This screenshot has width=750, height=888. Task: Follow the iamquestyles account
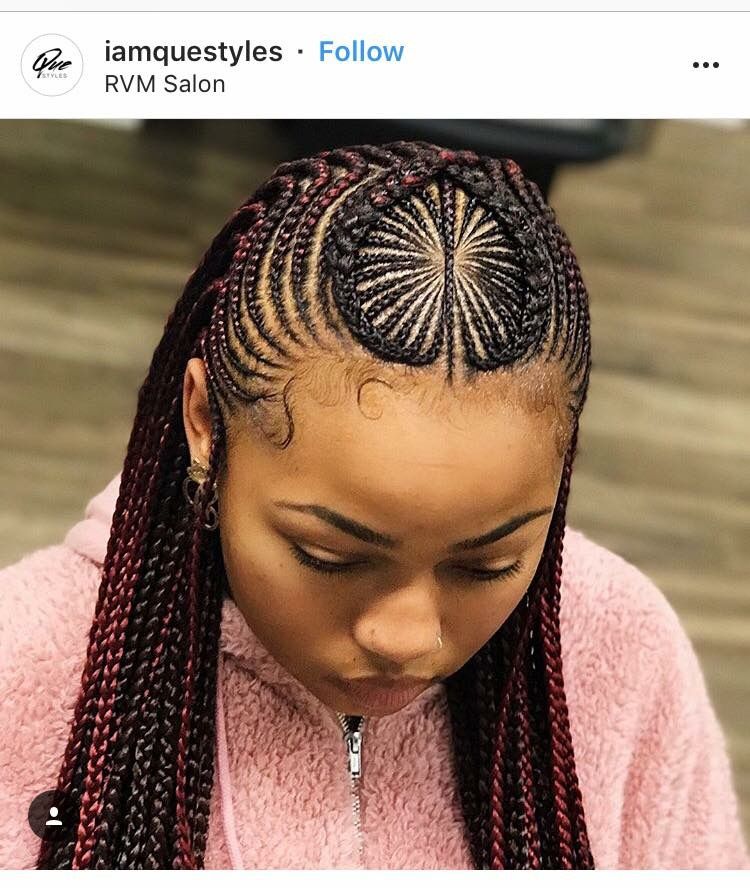[361, 52]
